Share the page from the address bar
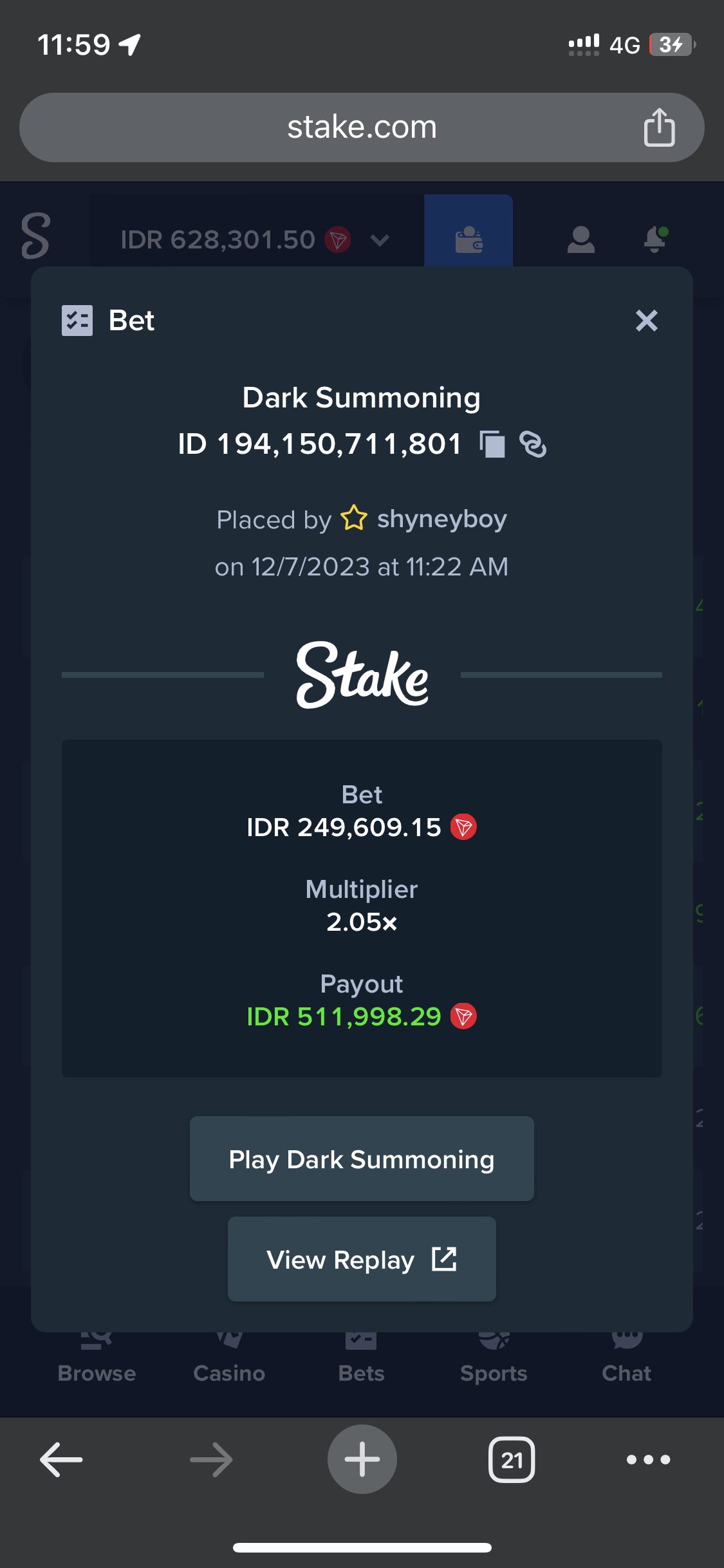 (659, 127)
